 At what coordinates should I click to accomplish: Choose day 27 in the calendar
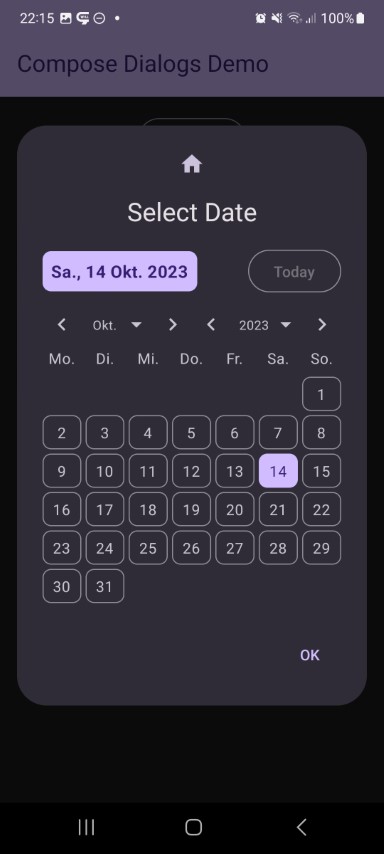235,548
